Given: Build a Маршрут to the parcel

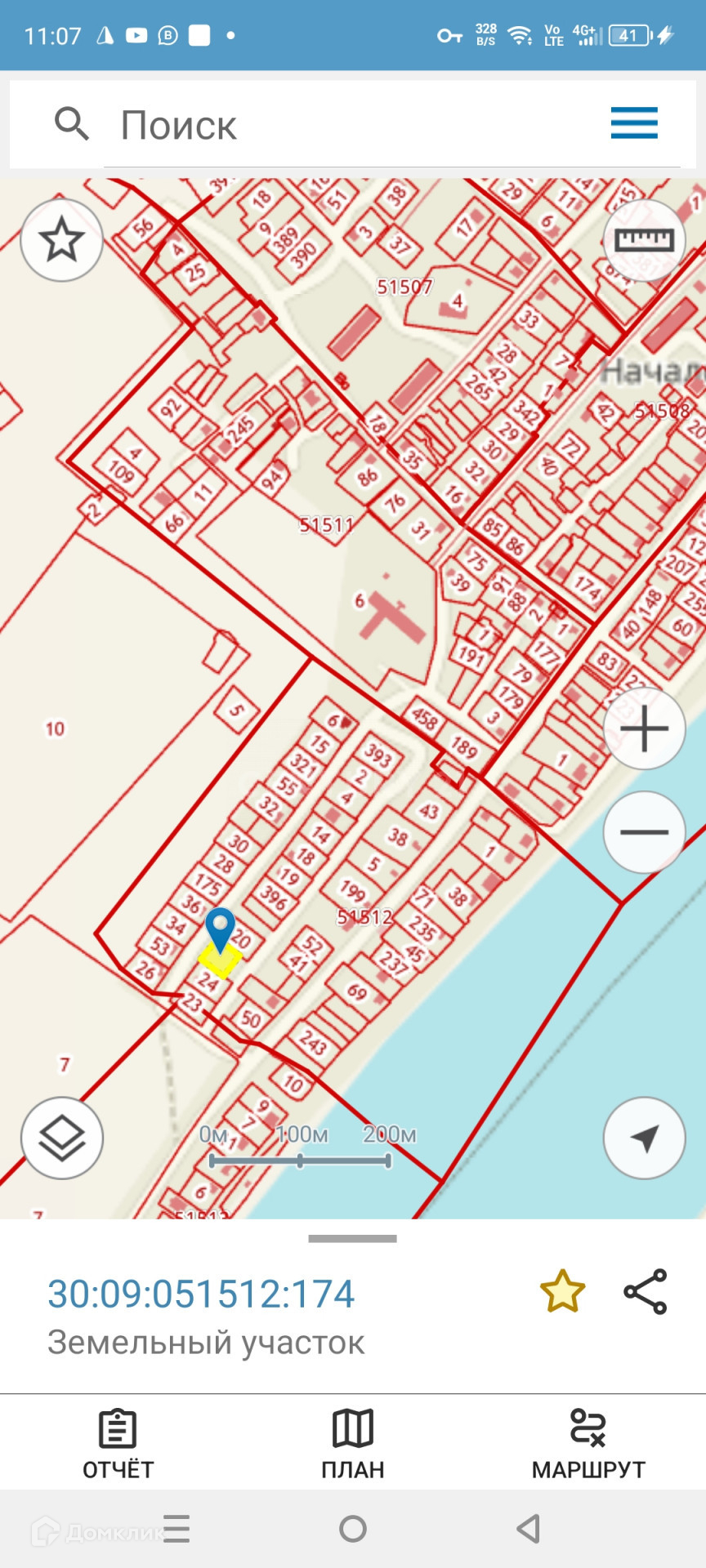Looking at the screenshot, I should click(x=588, y=1444).
